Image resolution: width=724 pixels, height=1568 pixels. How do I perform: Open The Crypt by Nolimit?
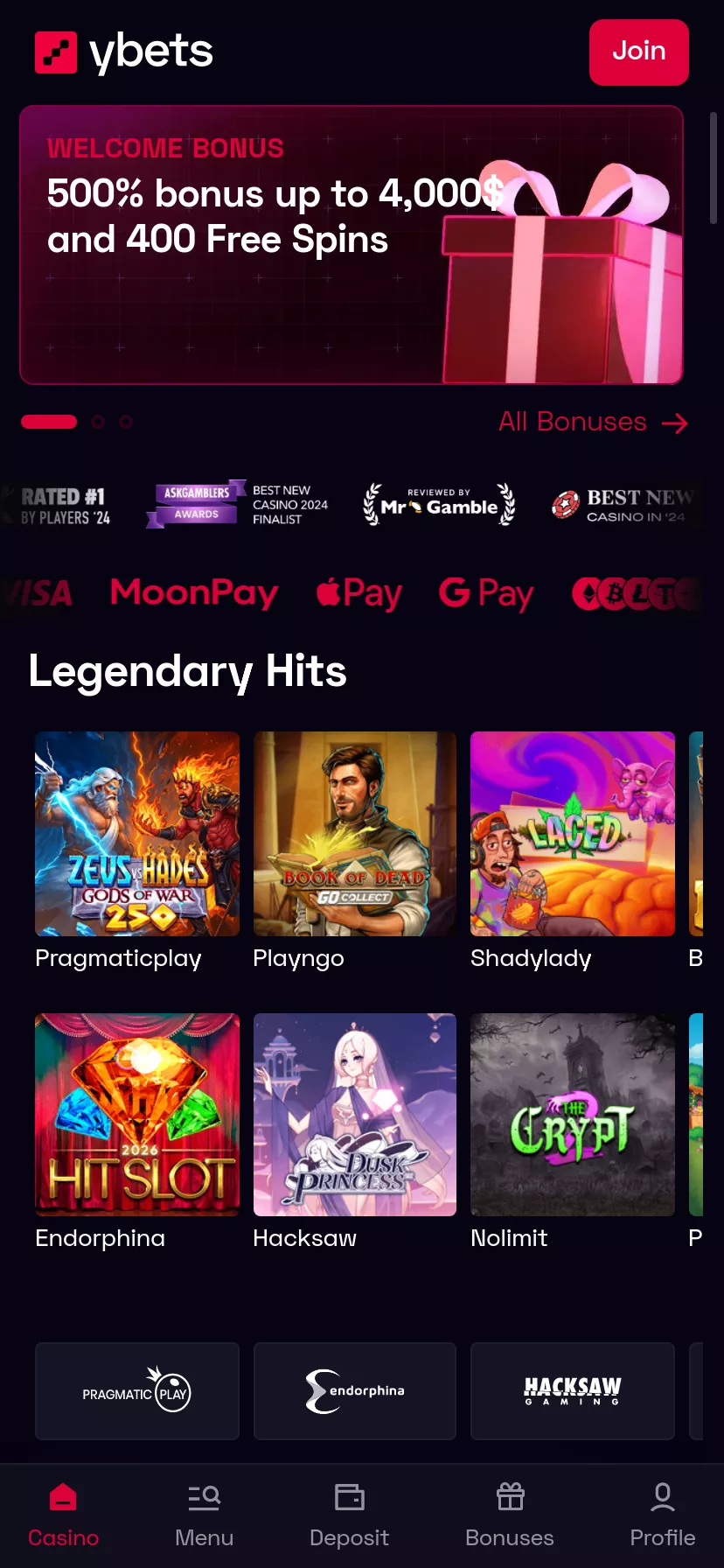tap(573, 1114)
